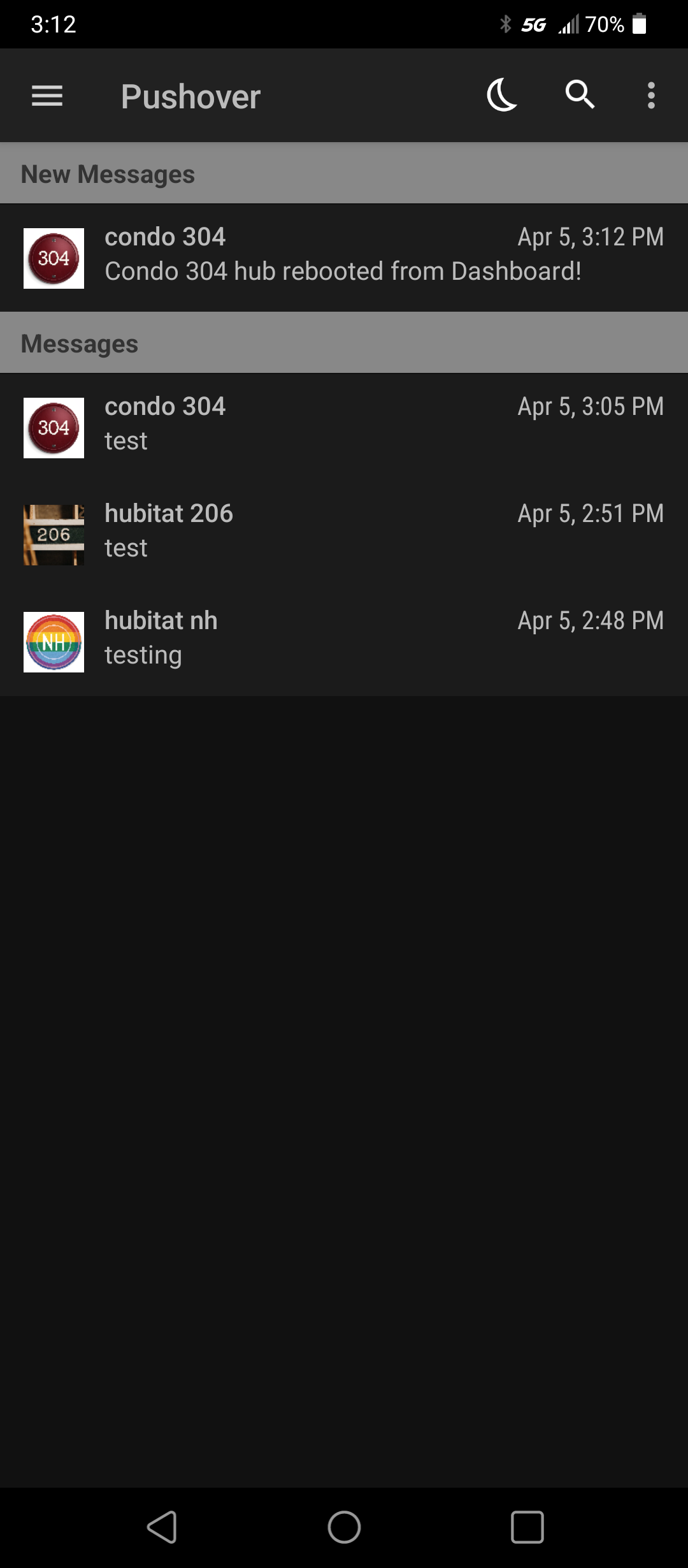Collapse the Messages section header
Viewport: 688px width, 1568px height.
click(x=80, y=342)
